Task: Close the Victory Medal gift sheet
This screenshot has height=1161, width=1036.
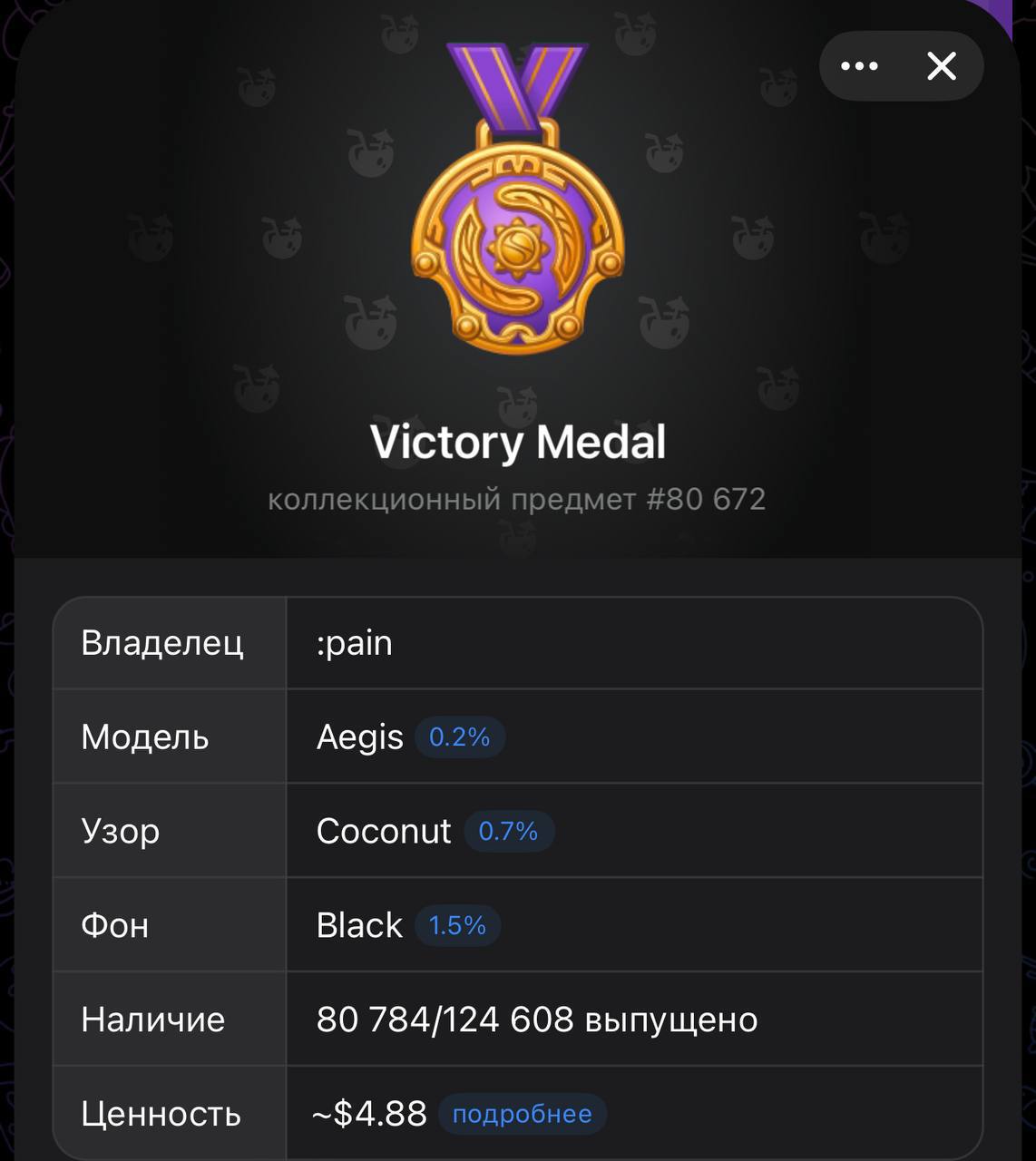Action: [x=942, y=66]
